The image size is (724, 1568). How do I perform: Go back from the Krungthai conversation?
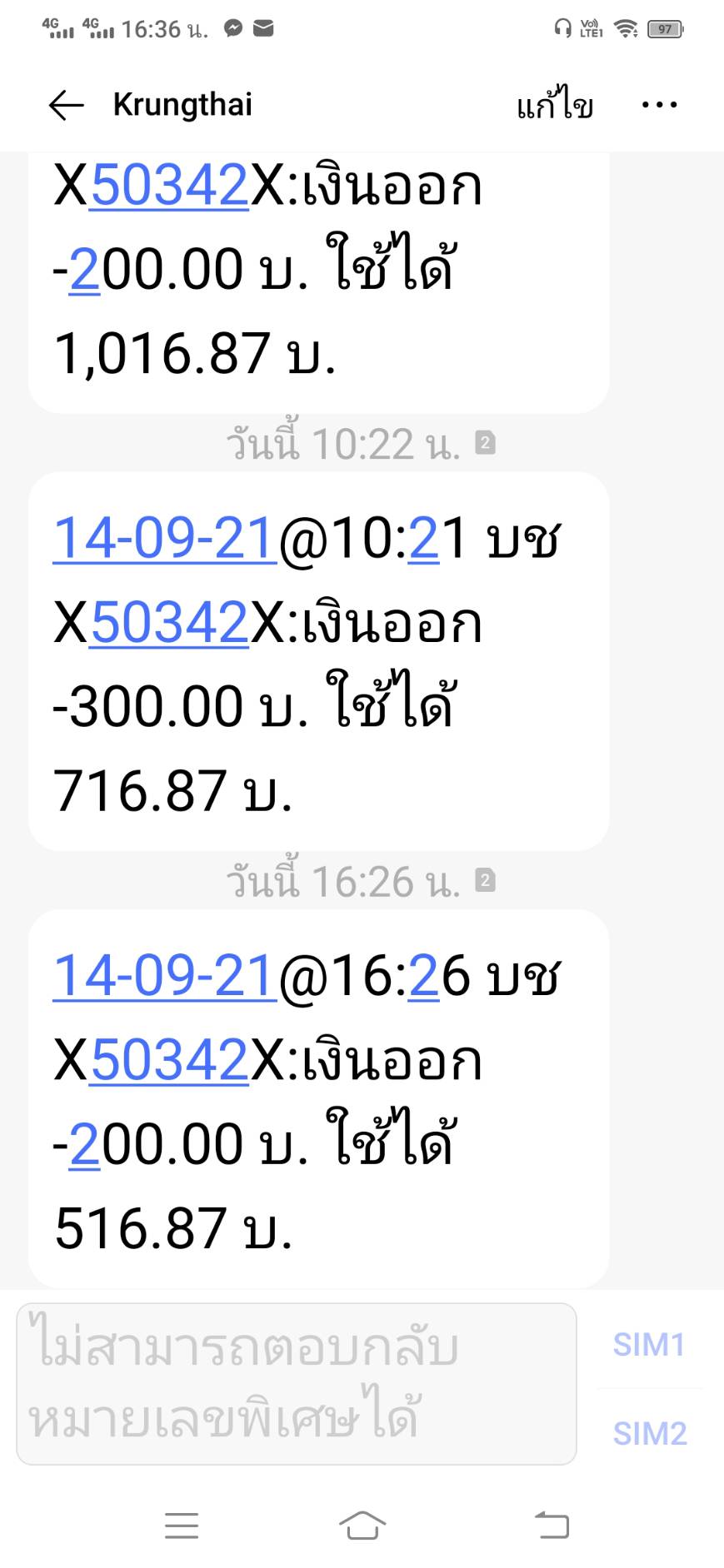pos(67,105)
